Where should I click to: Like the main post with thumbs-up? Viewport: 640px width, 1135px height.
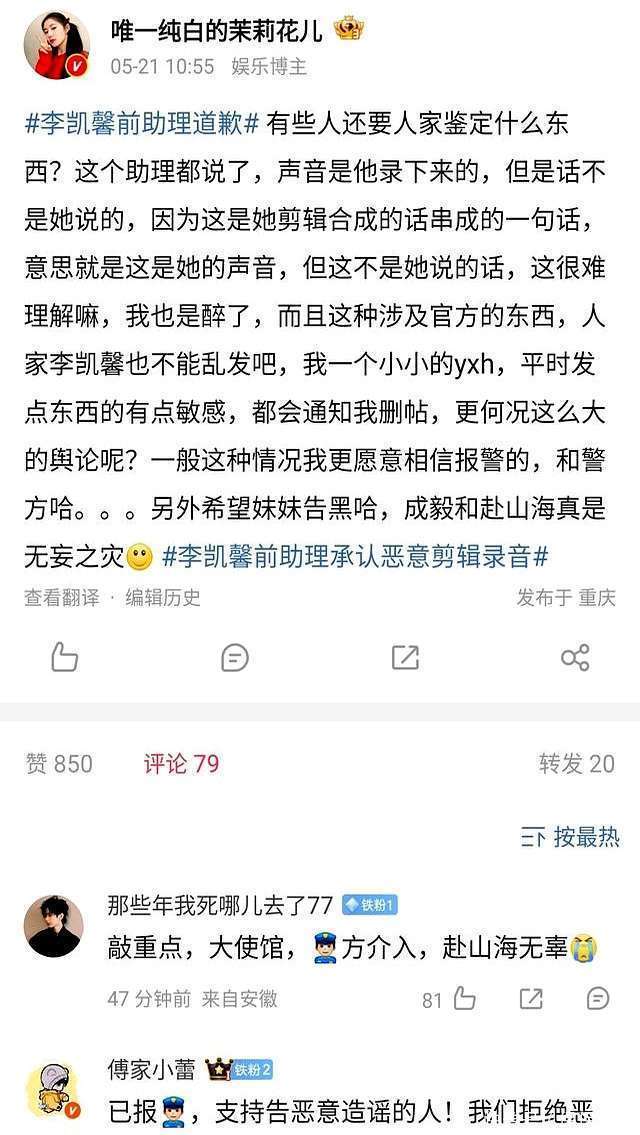tap(64, 657)
